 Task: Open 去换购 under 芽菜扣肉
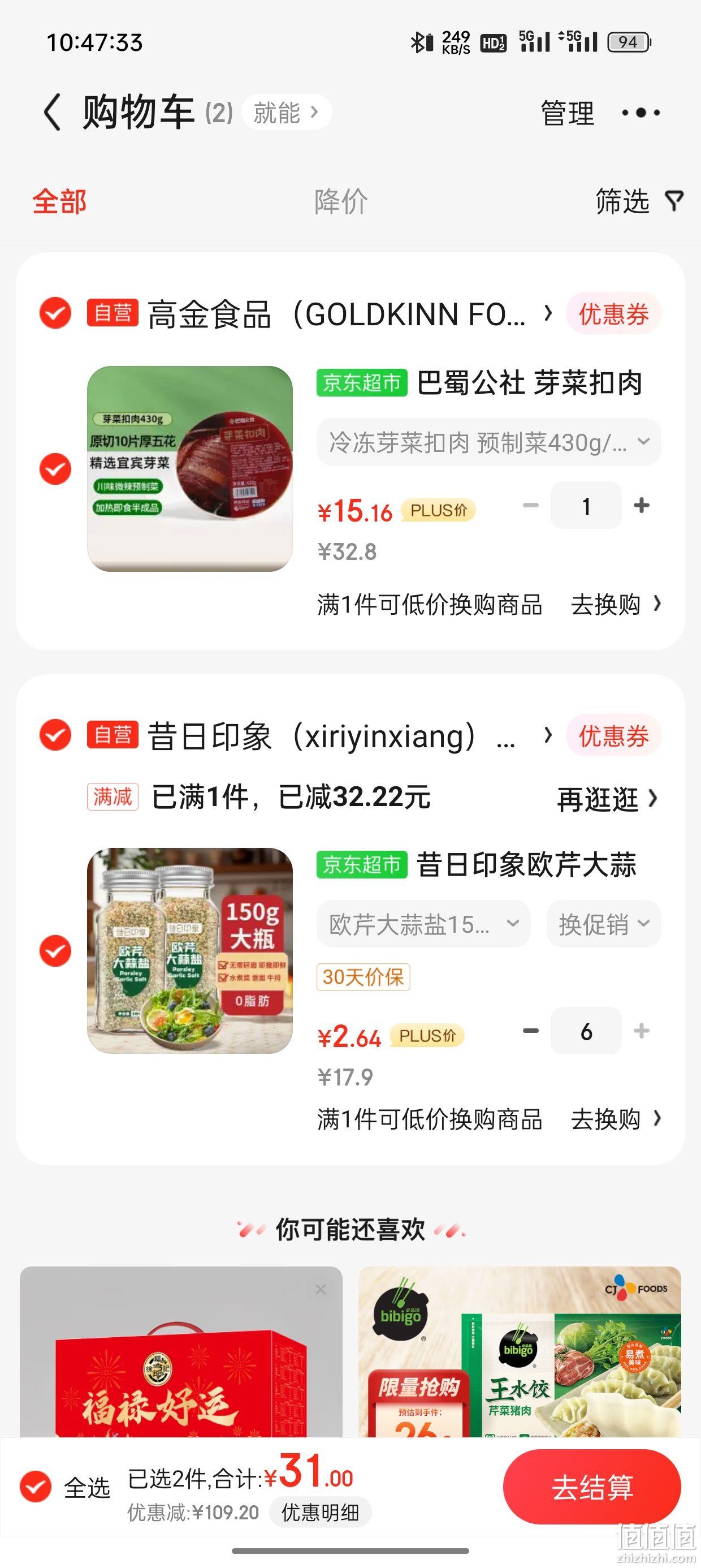tap(615, 605)
